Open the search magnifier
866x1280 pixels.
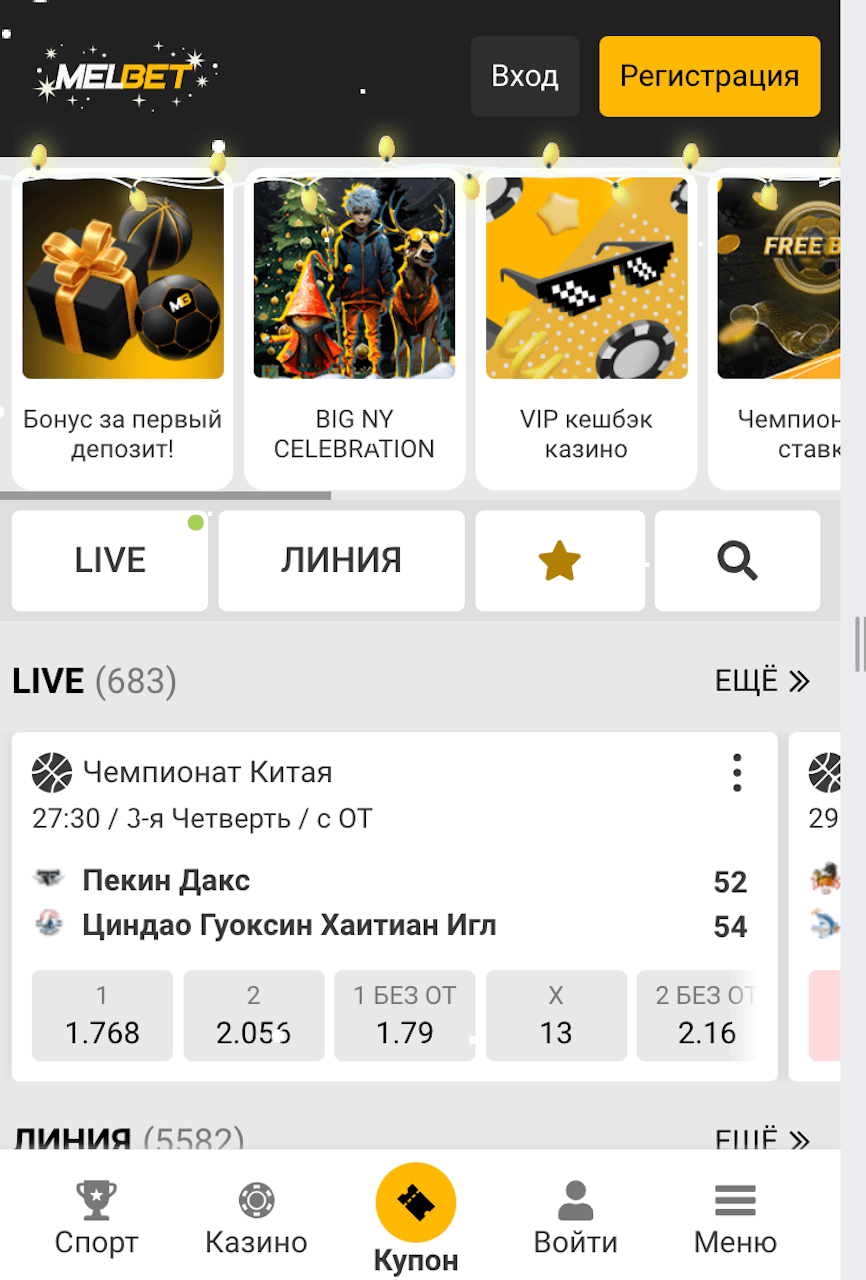737,561
